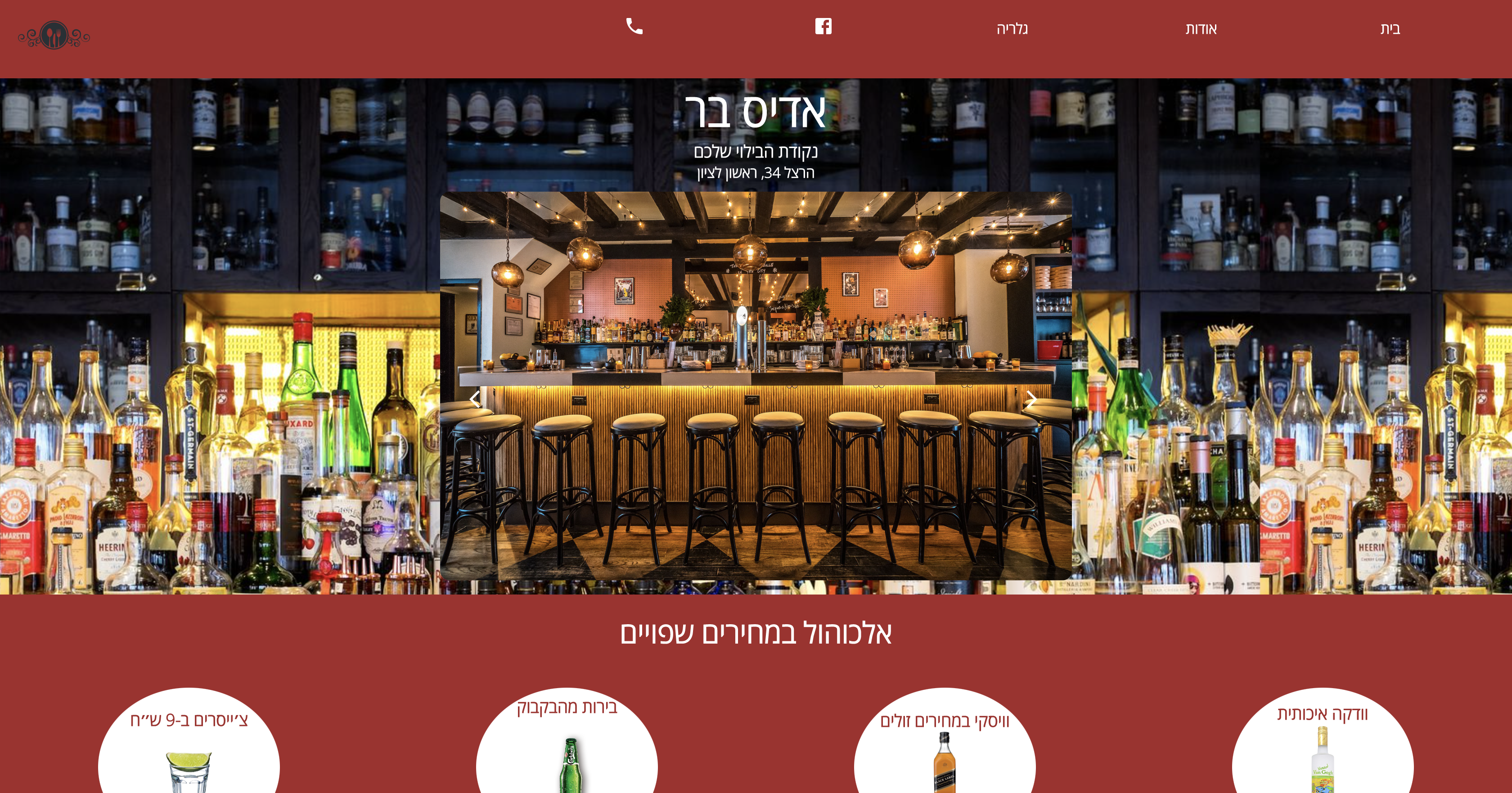
Task: Go to the אודות (About) page
Action: 1200,28
